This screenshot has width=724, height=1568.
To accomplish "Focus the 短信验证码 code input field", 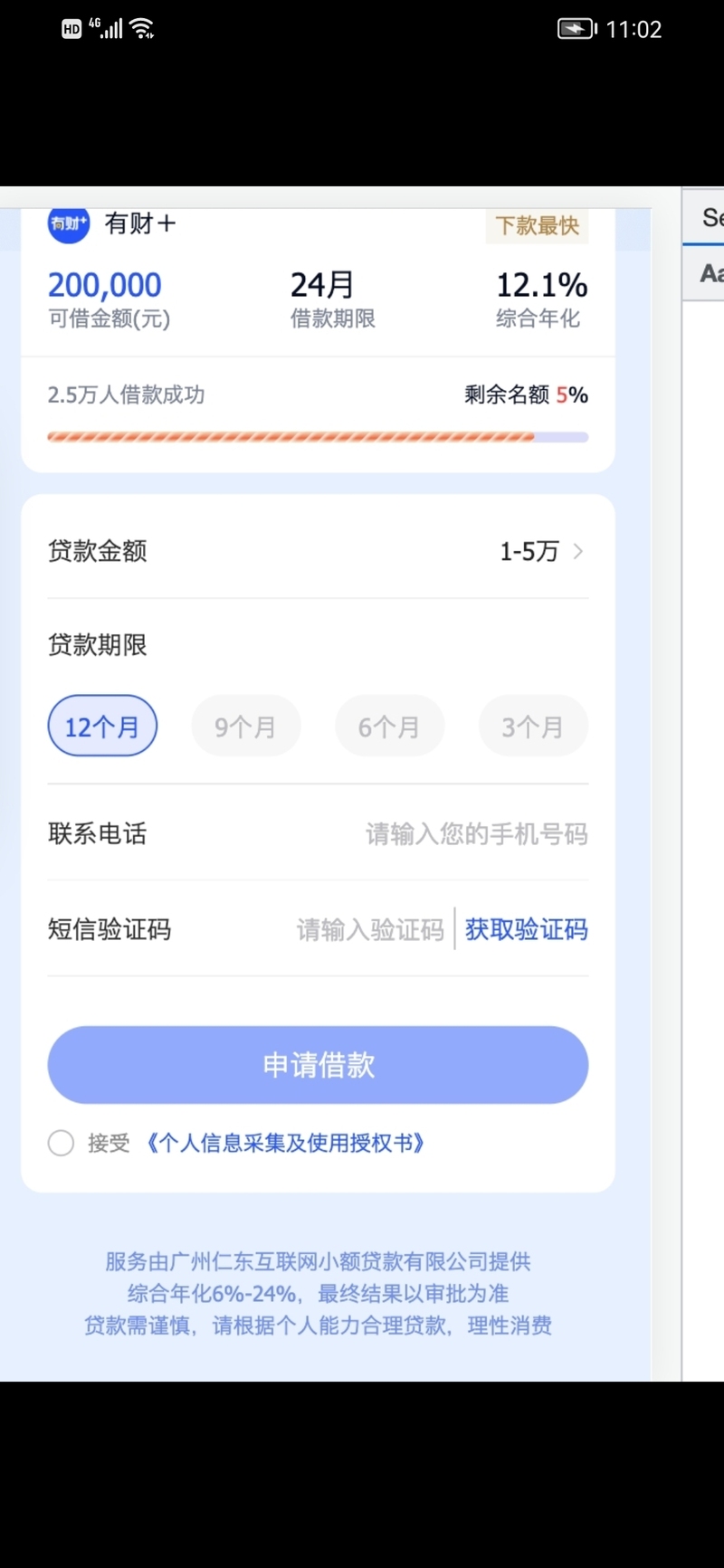I will click(370, 929).
